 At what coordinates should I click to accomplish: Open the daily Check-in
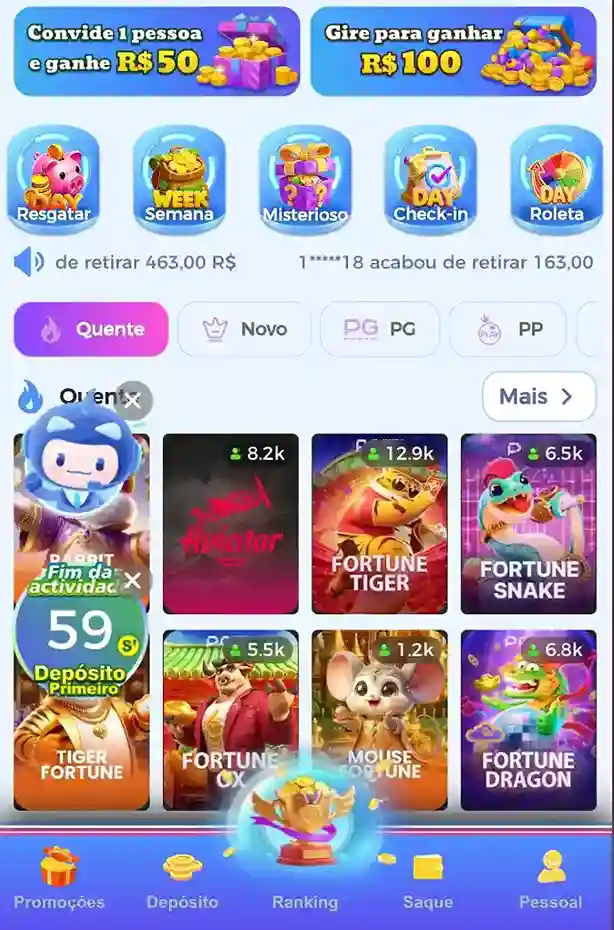point(430,180)
